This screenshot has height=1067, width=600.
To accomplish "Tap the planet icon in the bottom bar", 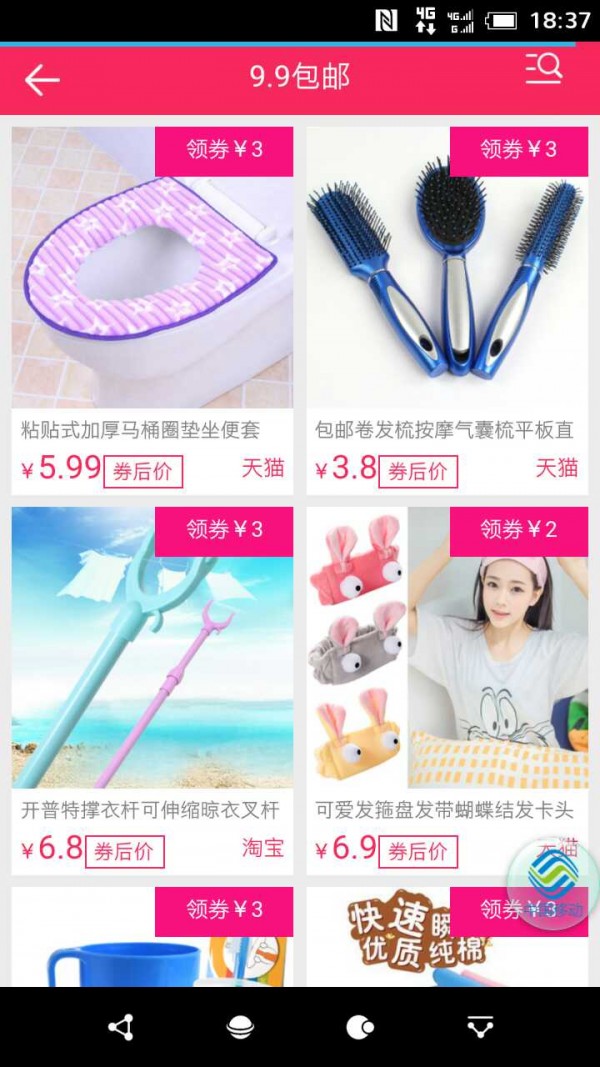I will tap(240, 1027).
